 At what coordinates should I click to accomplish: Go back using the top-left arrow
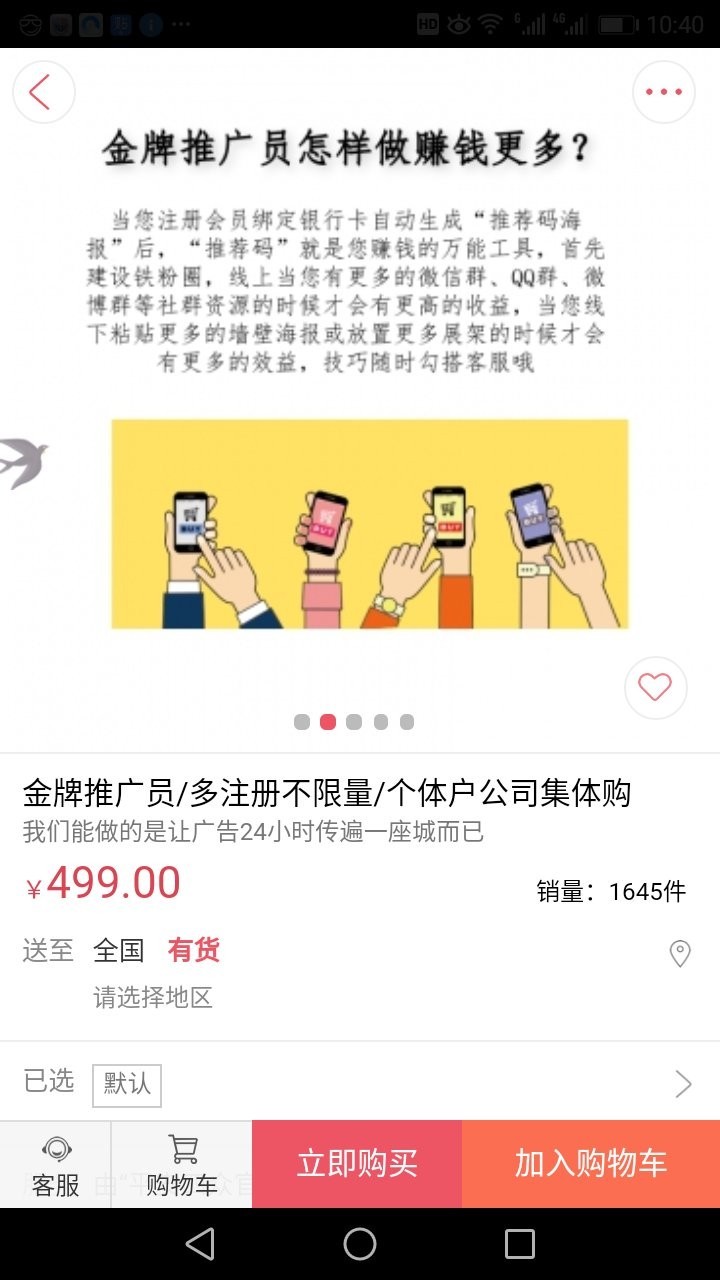pos(43,92)
